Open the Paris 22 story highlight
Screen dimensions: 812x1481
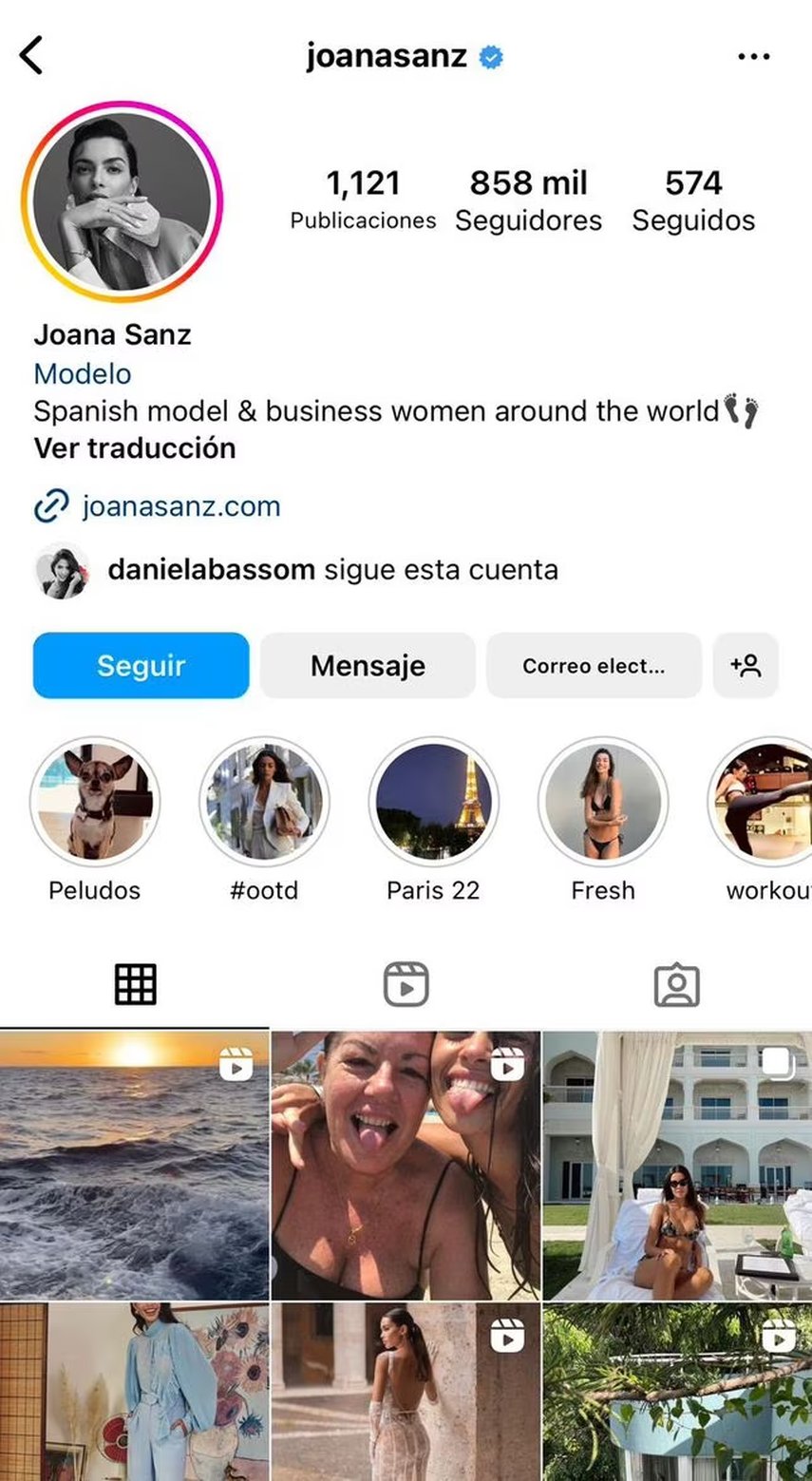pos(433,802)
